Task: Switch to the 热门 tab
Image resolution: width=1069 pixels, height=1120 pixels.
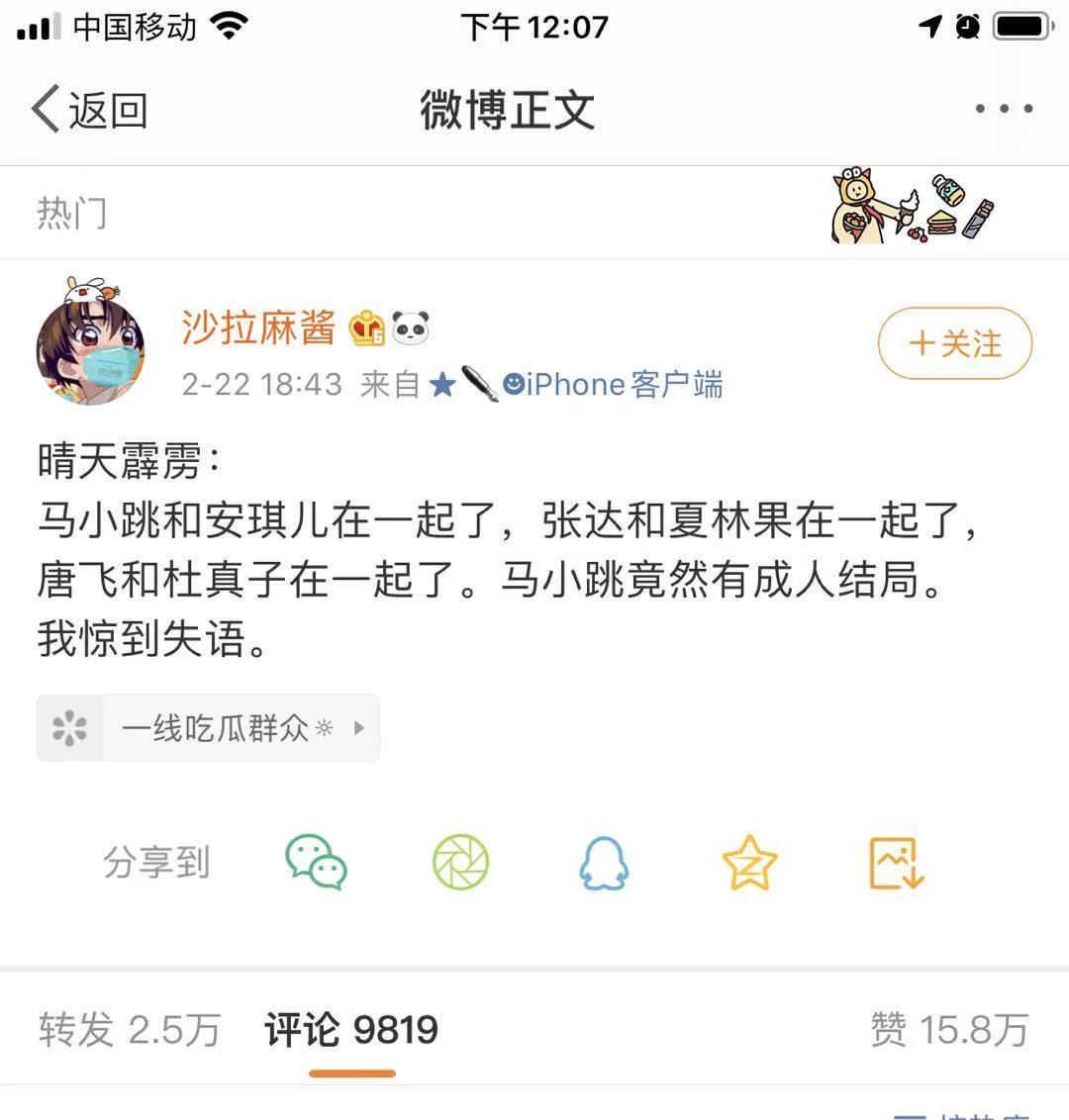Action: [x=72, y=213]
